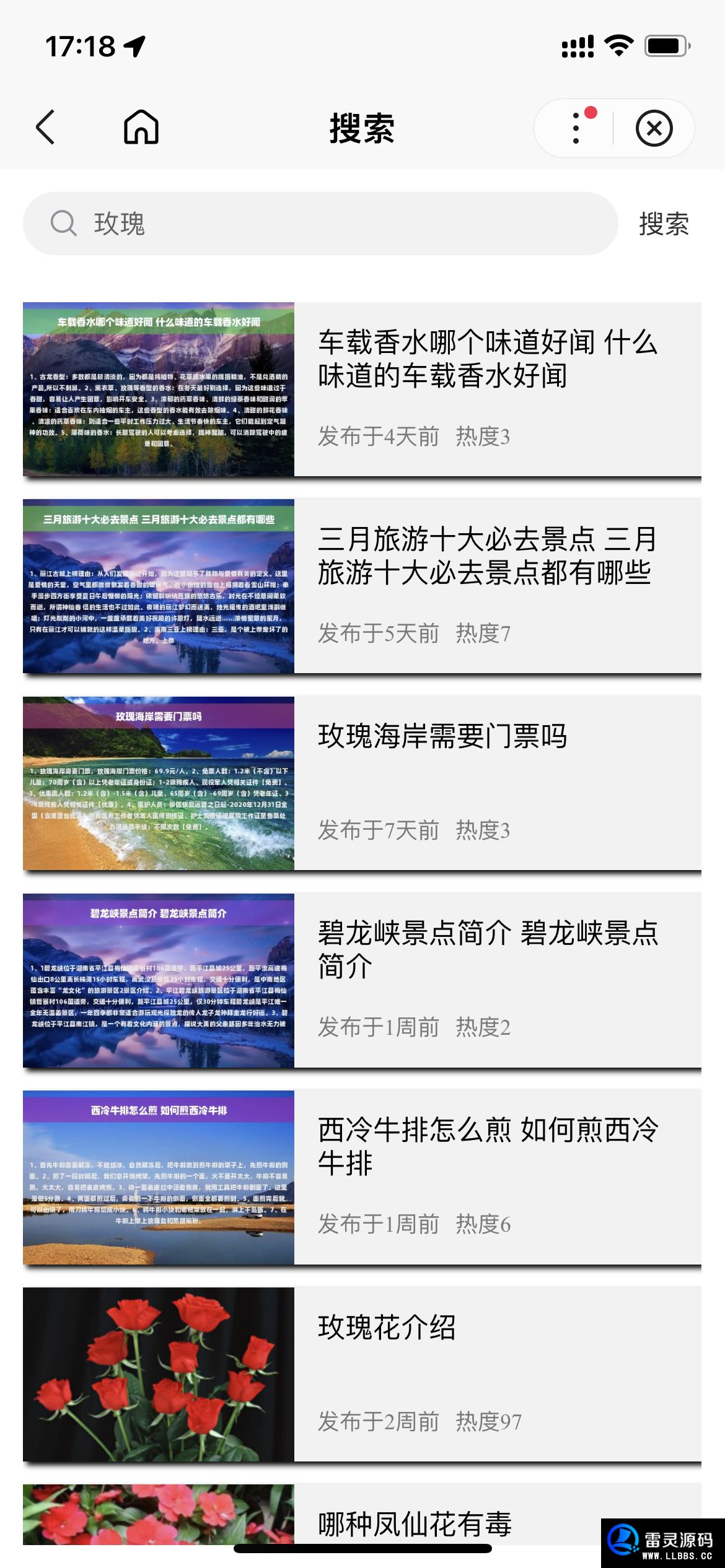Image resolution: width=725 pixels, height=1568 pixels.
Task: Open the article 车载香水哪个味道好闻
Action: [x=362, y=390]
